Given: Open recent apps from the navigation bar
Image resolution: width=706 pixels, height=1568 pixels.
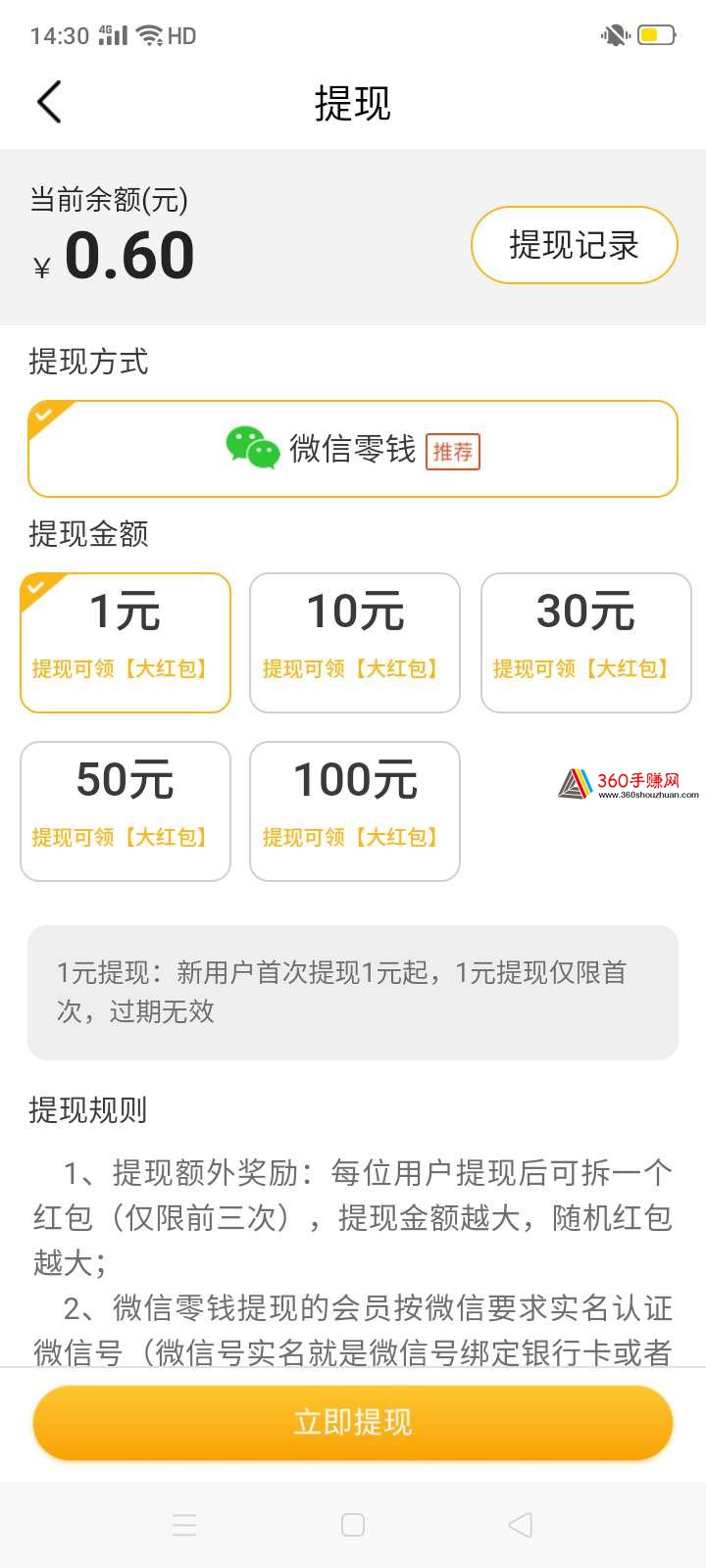Looking at the screenshot, I should pyautogui.click(x=184, y=1525).
